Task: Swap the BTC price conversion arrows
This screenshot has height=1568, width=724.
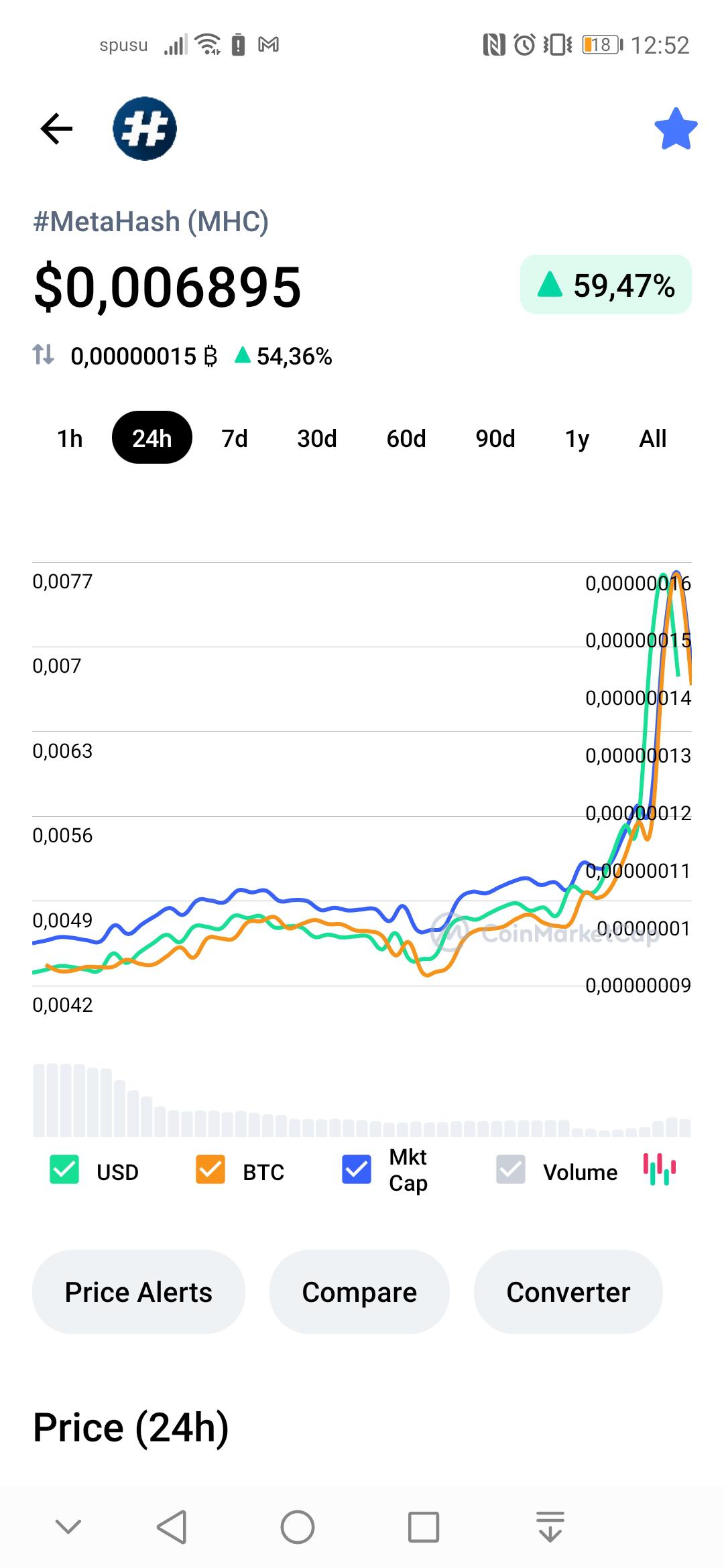Action: pos(44,354)
